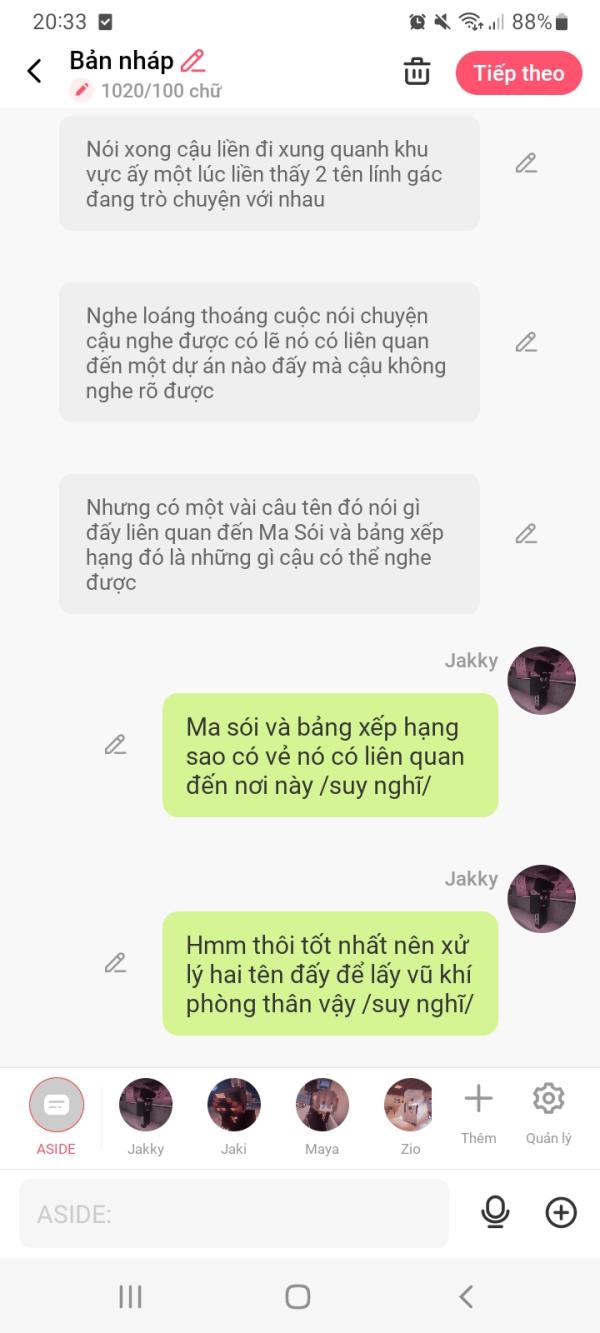Rename the Bản nháp draft title
The width and height of the screenshot is (600, 1333).
coord(193,61)
